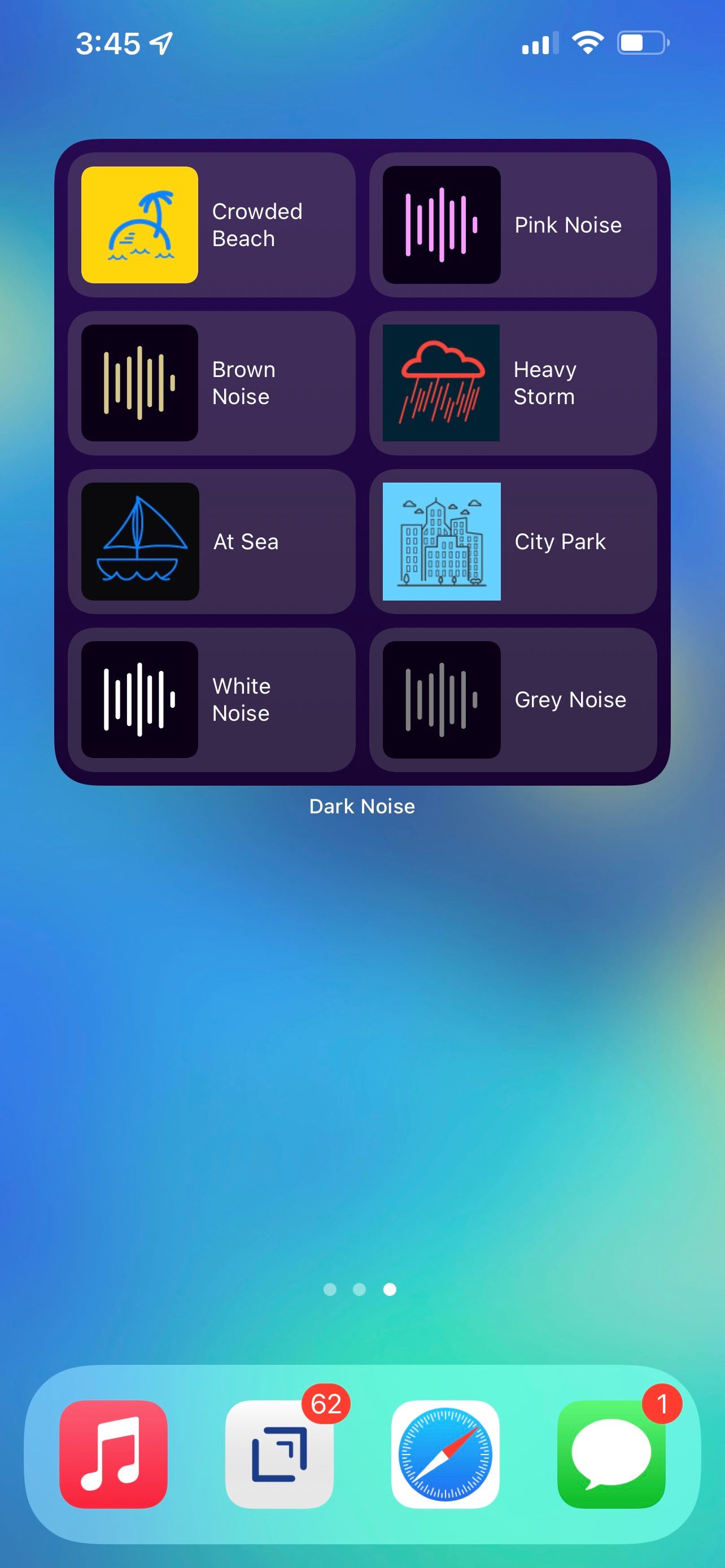Play Brown Noise from the widget
The image size is (725, 1568).
pyautogui.click(x=212, y=383)
